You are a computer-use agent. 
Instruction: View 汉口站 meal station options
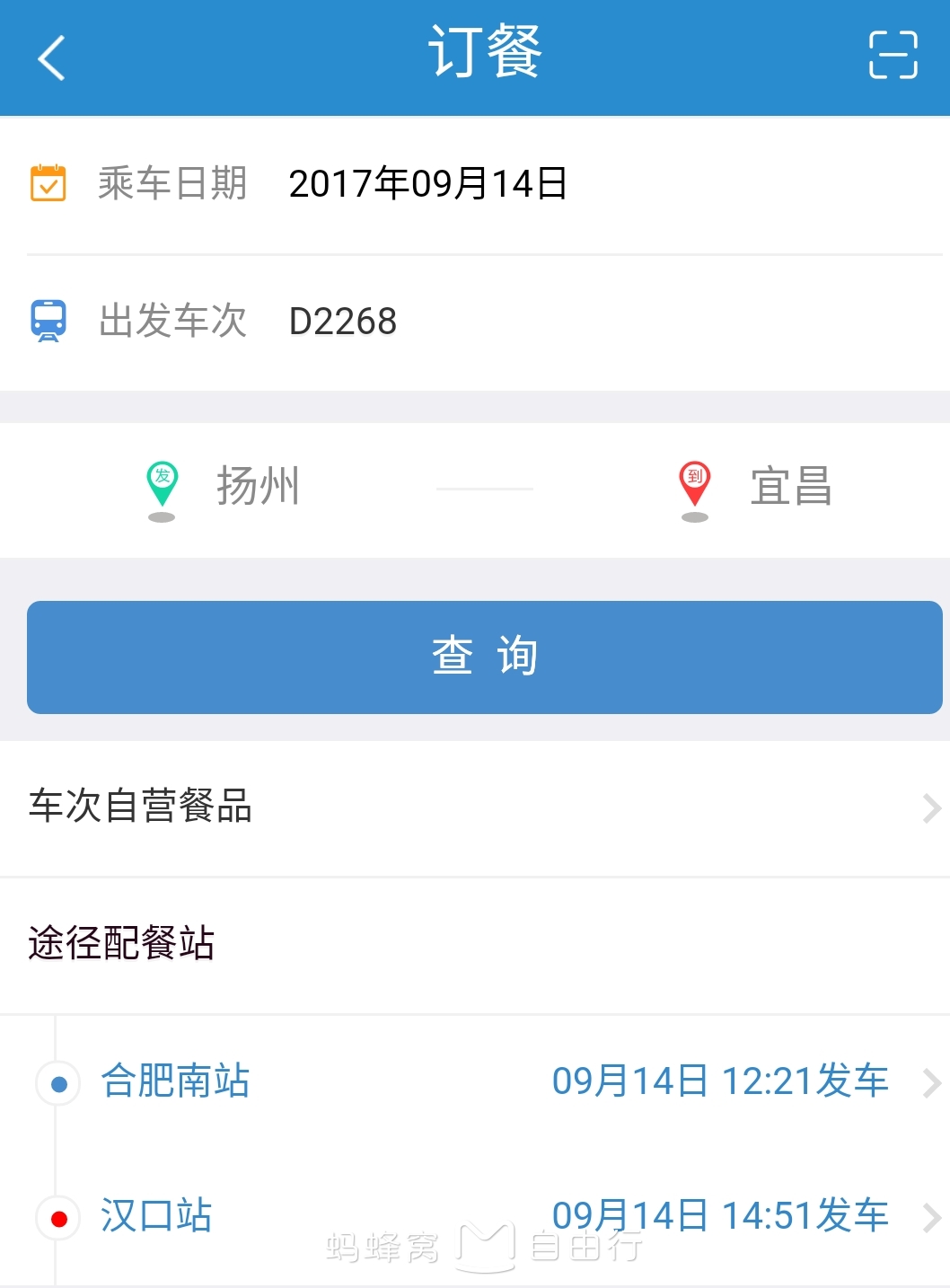[475, 1216]
